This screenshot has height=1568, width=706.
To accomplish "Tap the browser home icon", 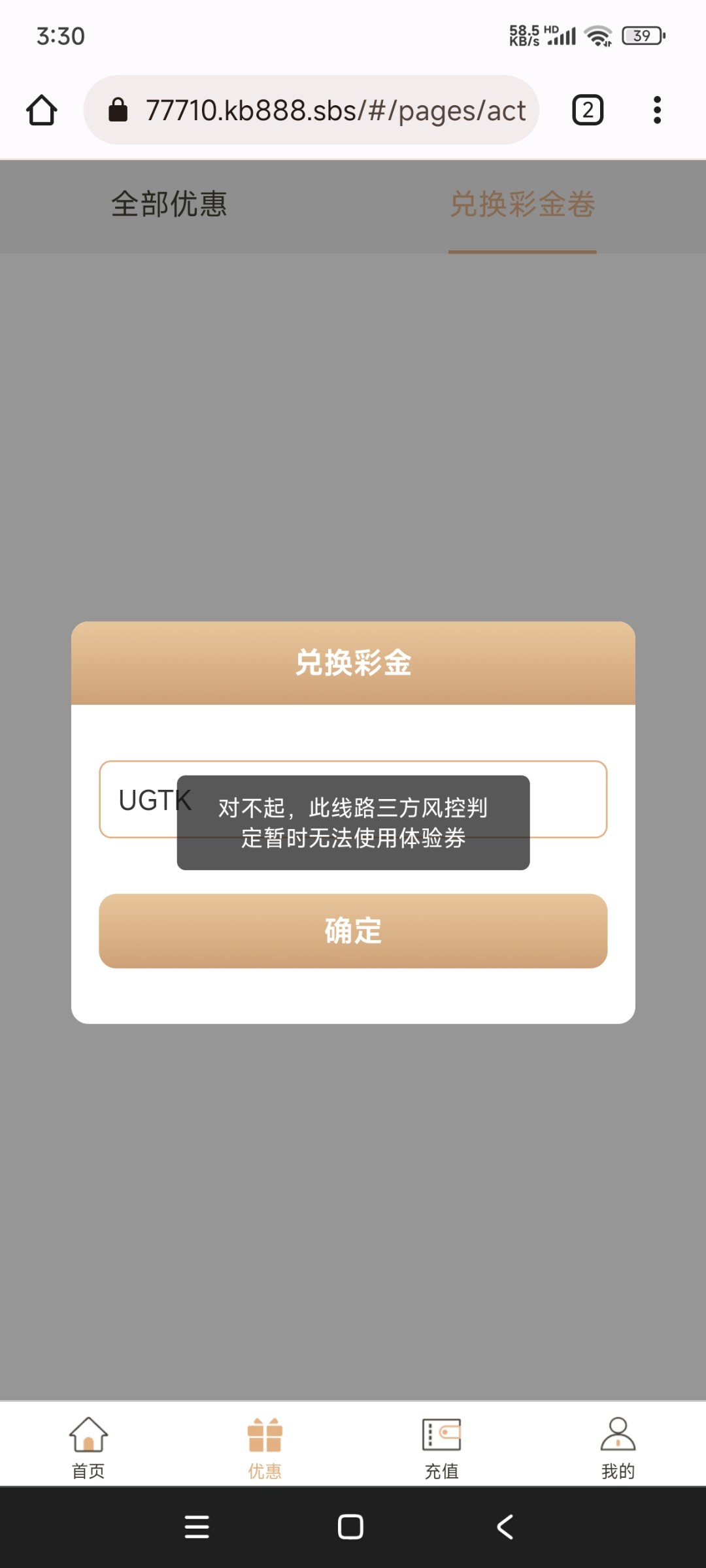I will (41, 110).
